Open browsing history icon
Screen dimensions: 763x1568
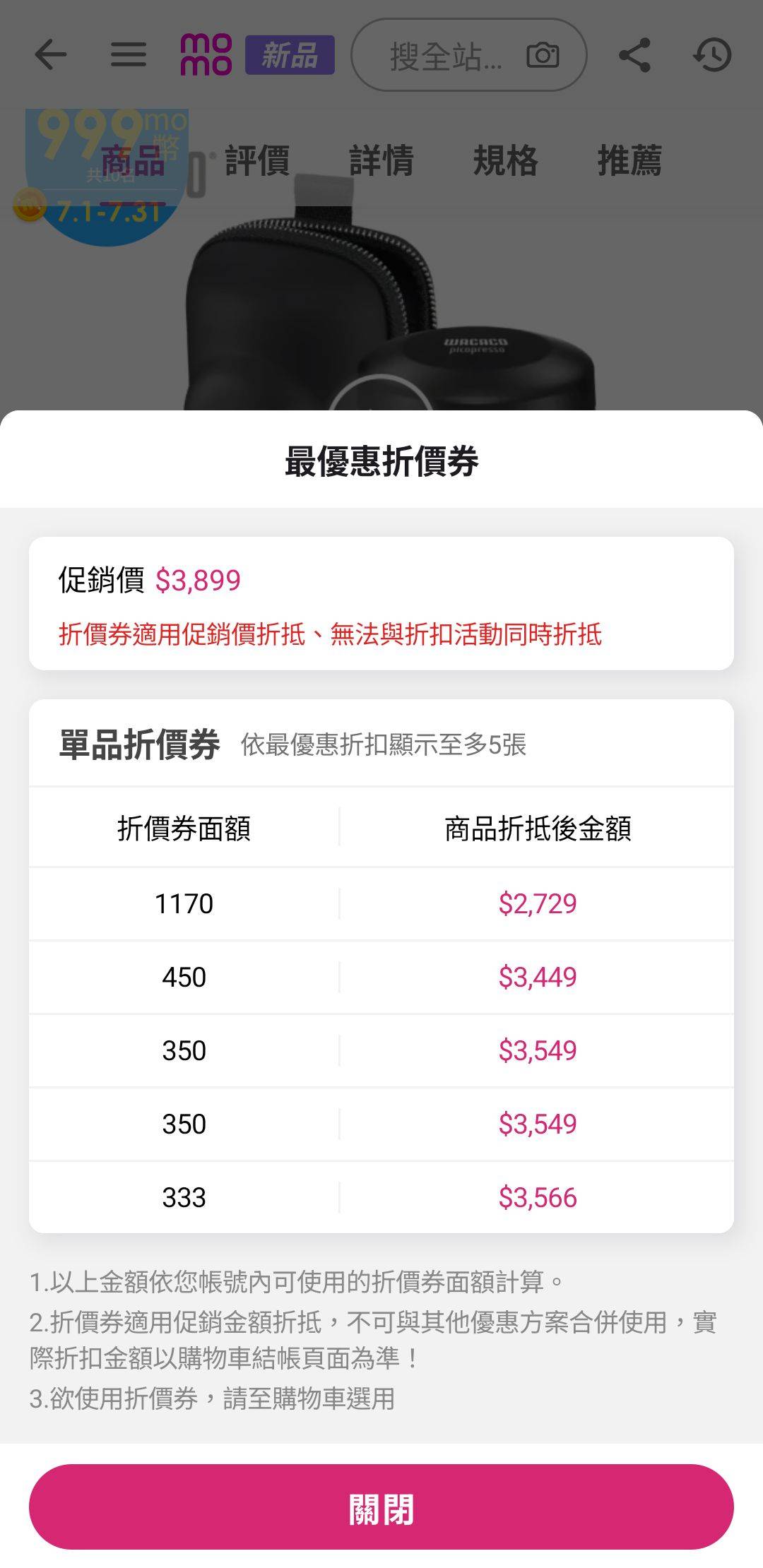coord(712,54)
